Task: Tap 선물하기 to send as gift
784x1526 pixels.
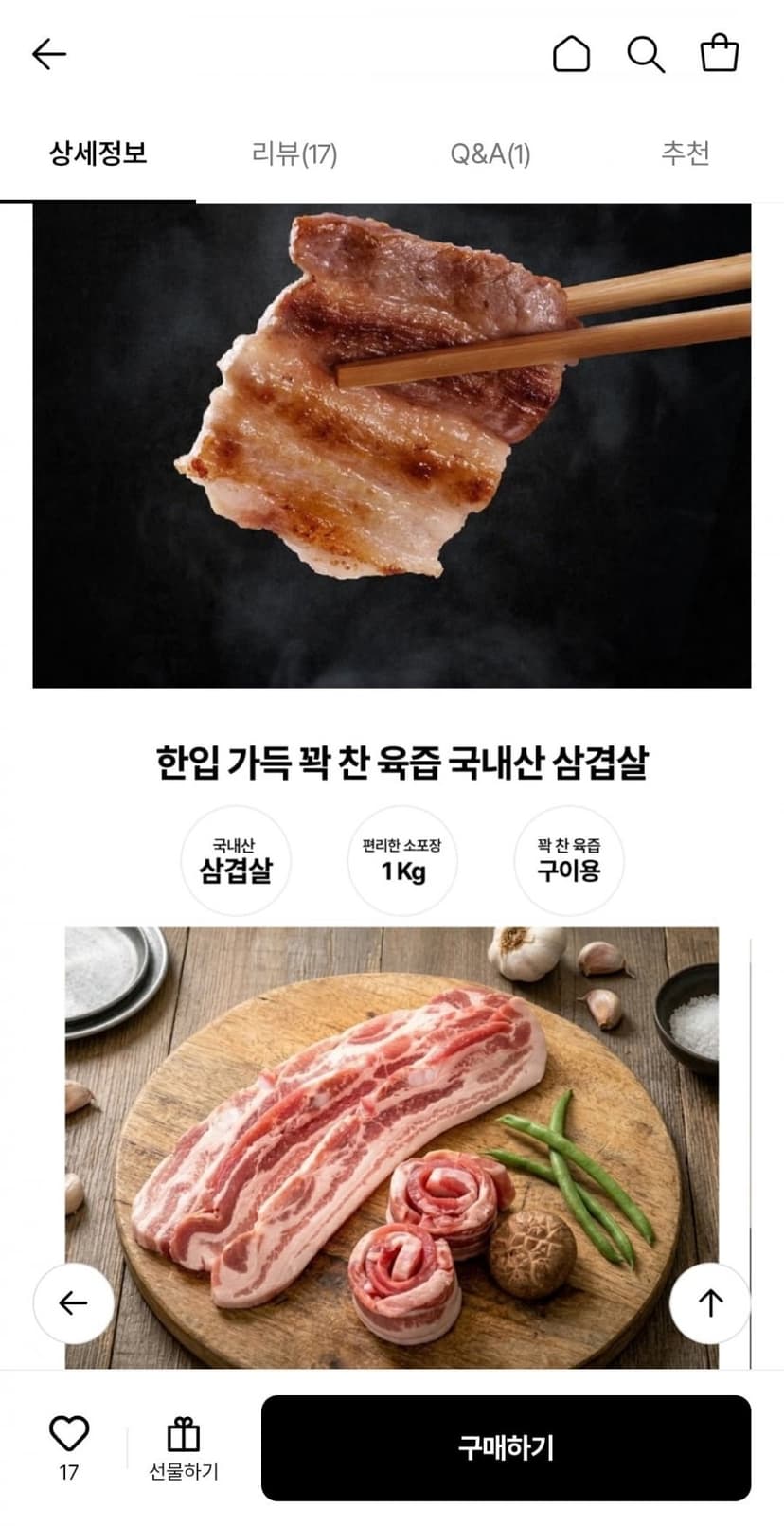Action: (x=184, y=1449)
